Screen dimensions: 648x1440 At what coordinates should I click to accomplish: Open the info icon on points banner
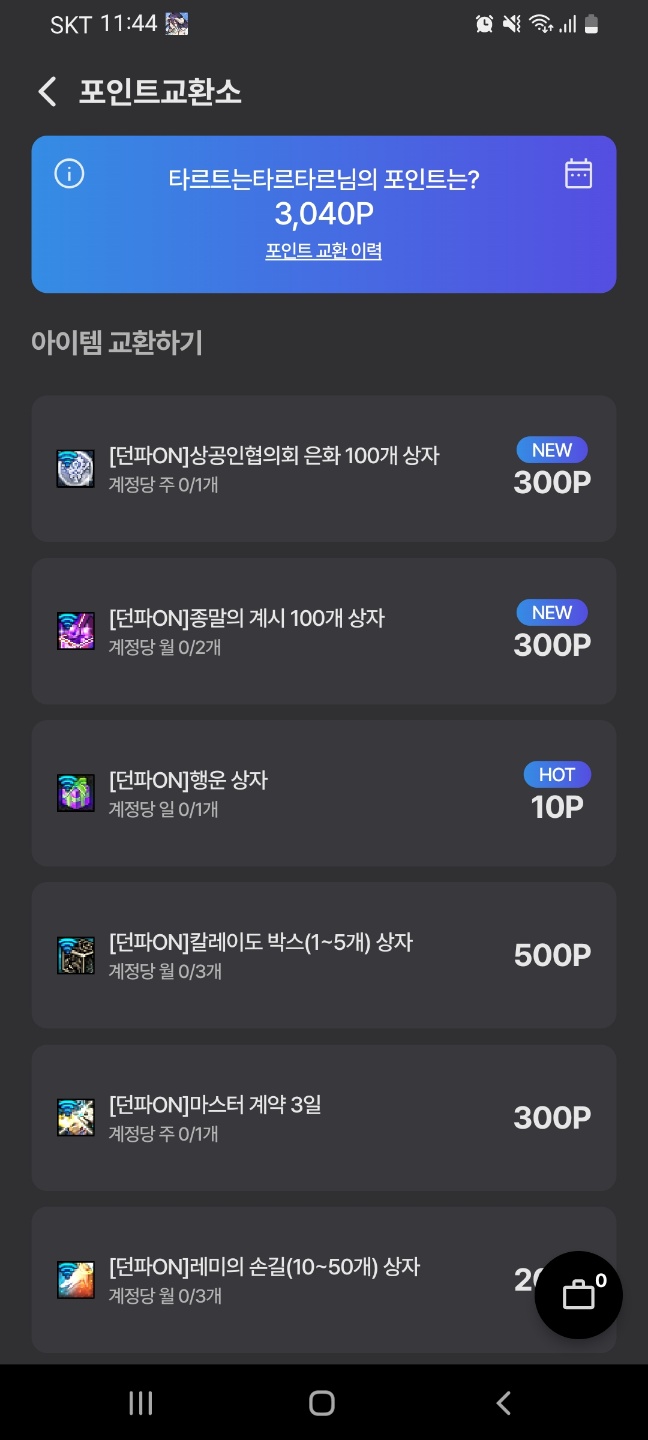click(x=69, y=174)
